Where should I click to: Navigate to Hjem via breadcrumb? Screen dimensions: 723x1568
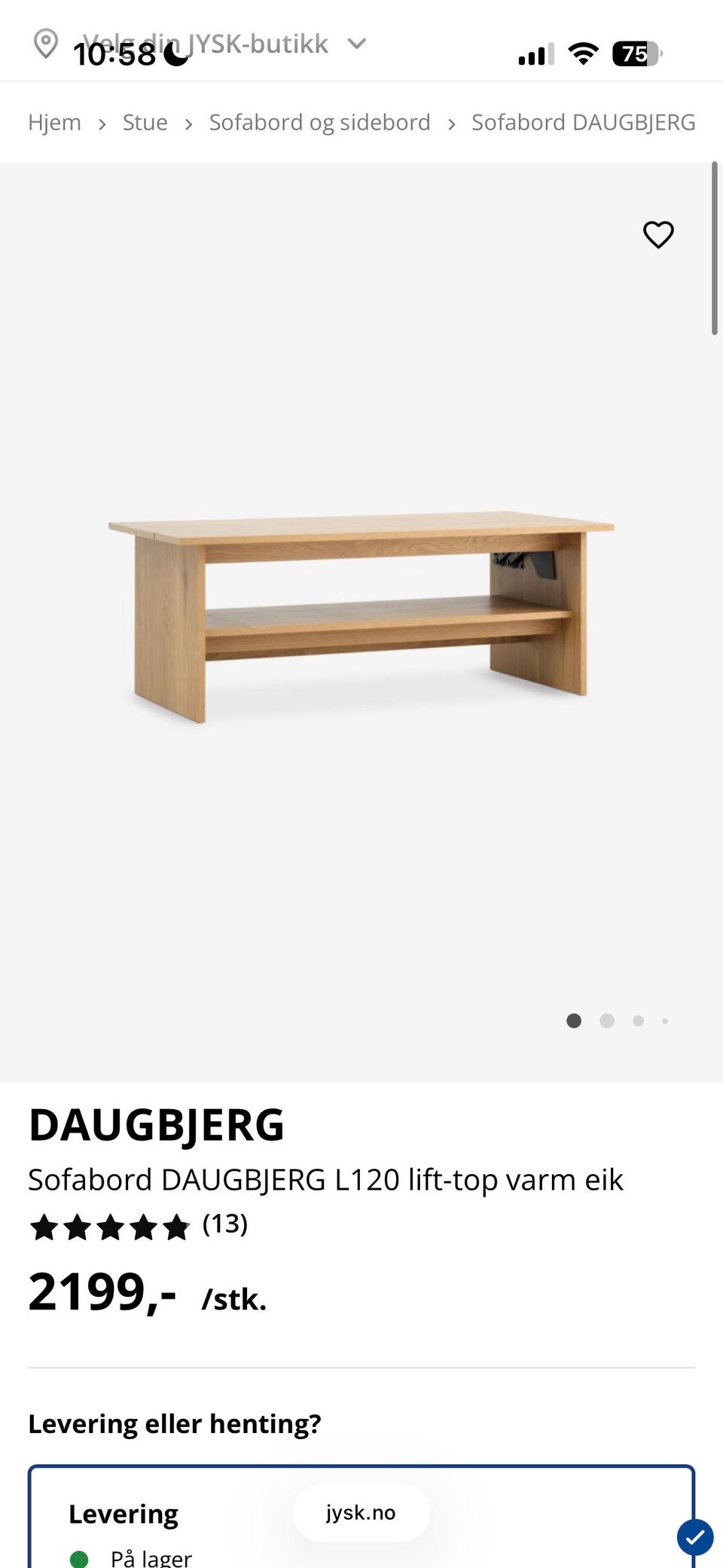pos(55,122)
